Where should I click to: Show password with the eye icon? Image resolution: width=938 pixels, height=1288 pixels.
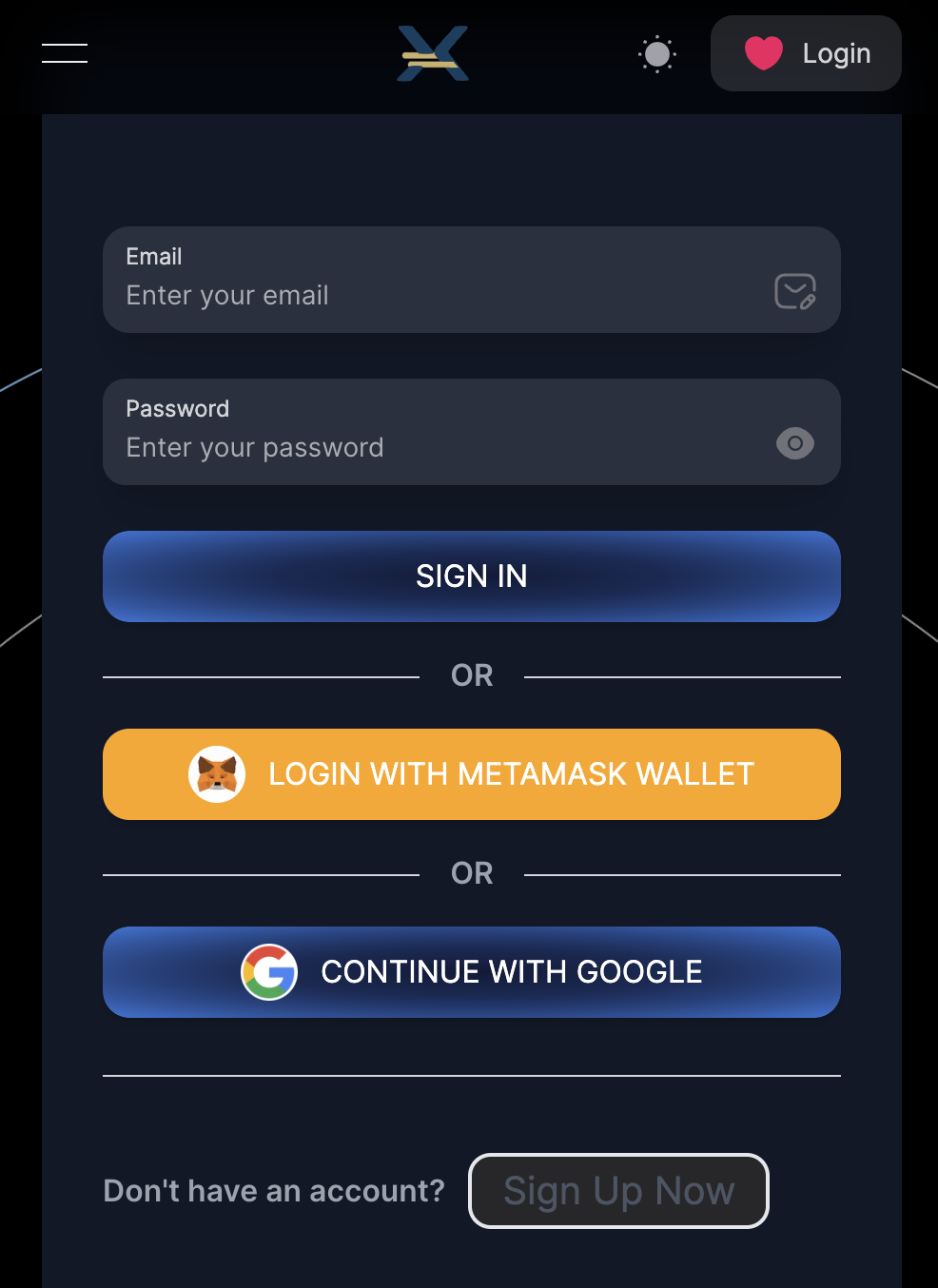794,443
